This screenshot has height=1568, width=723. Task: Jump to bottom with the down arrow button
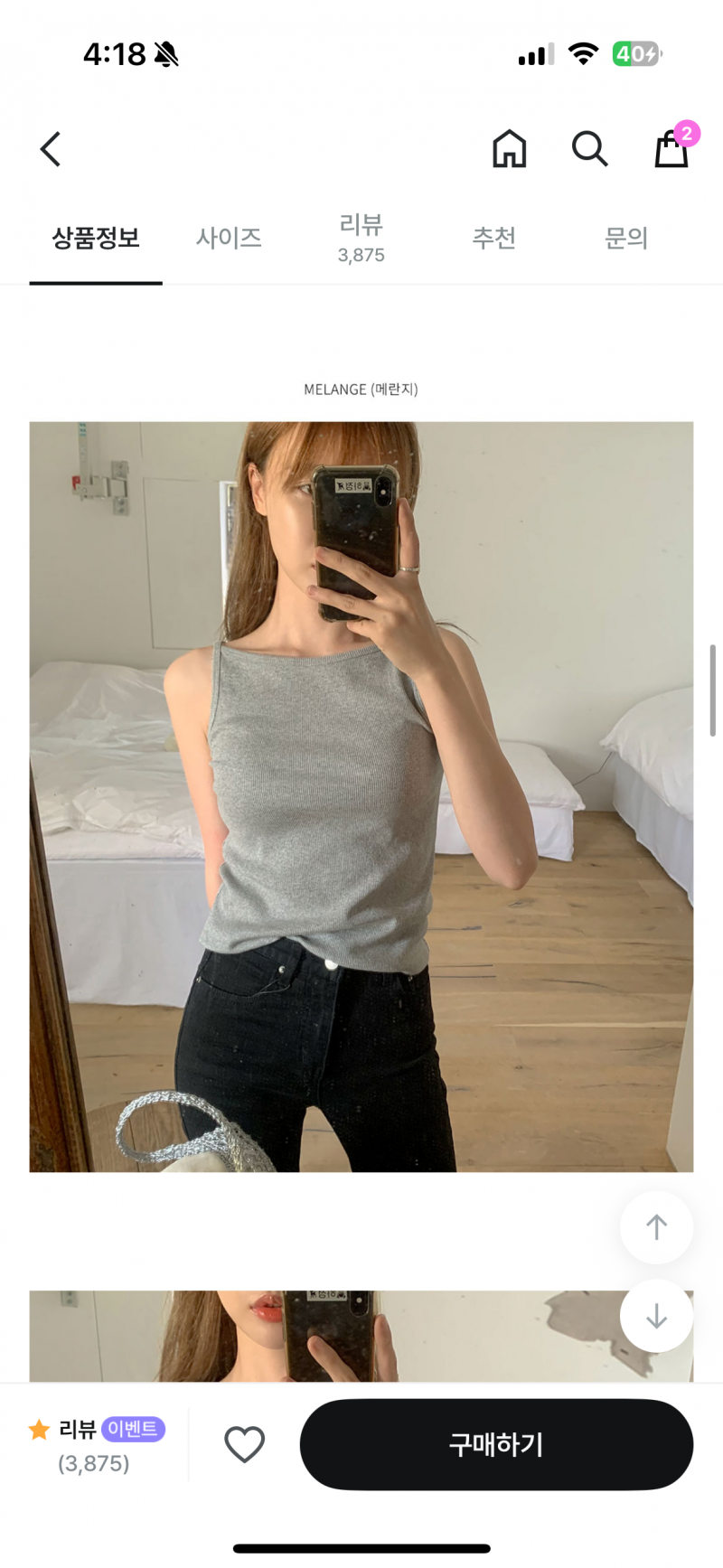656,1316
